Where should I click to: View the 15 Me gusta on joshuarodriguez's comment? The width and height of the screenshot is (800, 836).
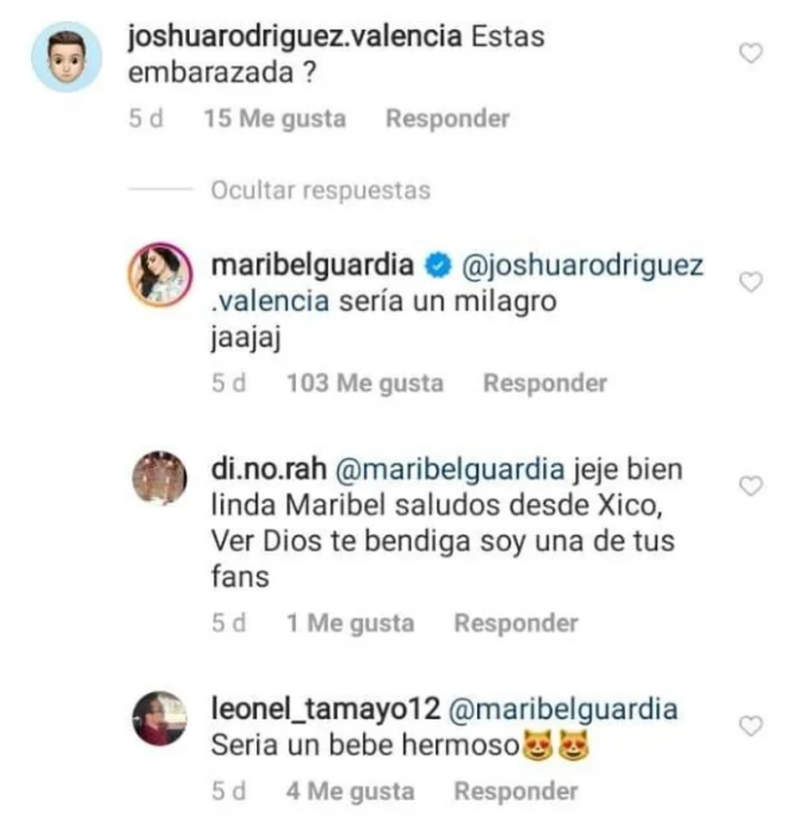tap(274, 119)
